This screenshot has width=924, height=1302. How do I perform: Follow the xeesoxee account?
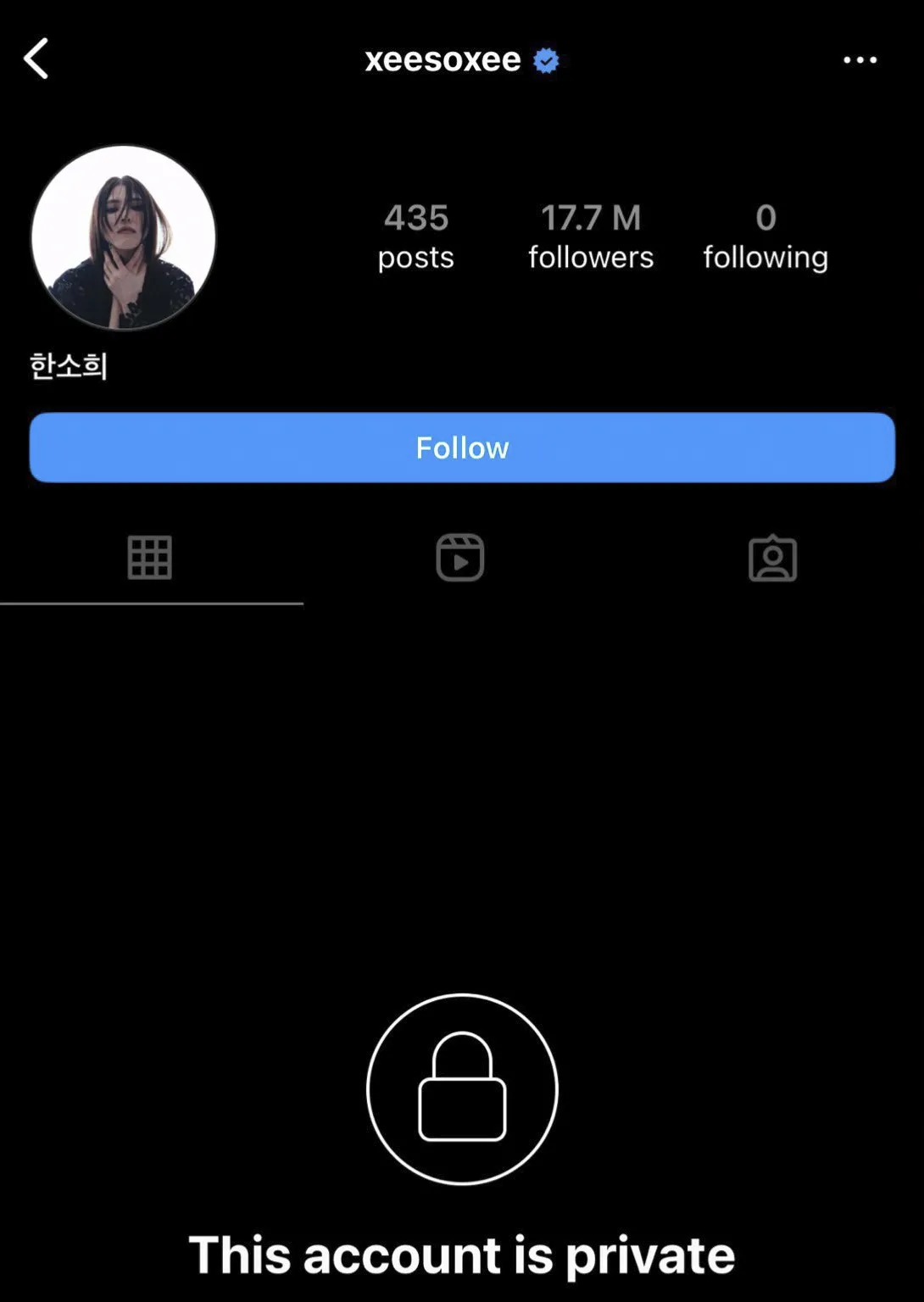coord(462,448)
